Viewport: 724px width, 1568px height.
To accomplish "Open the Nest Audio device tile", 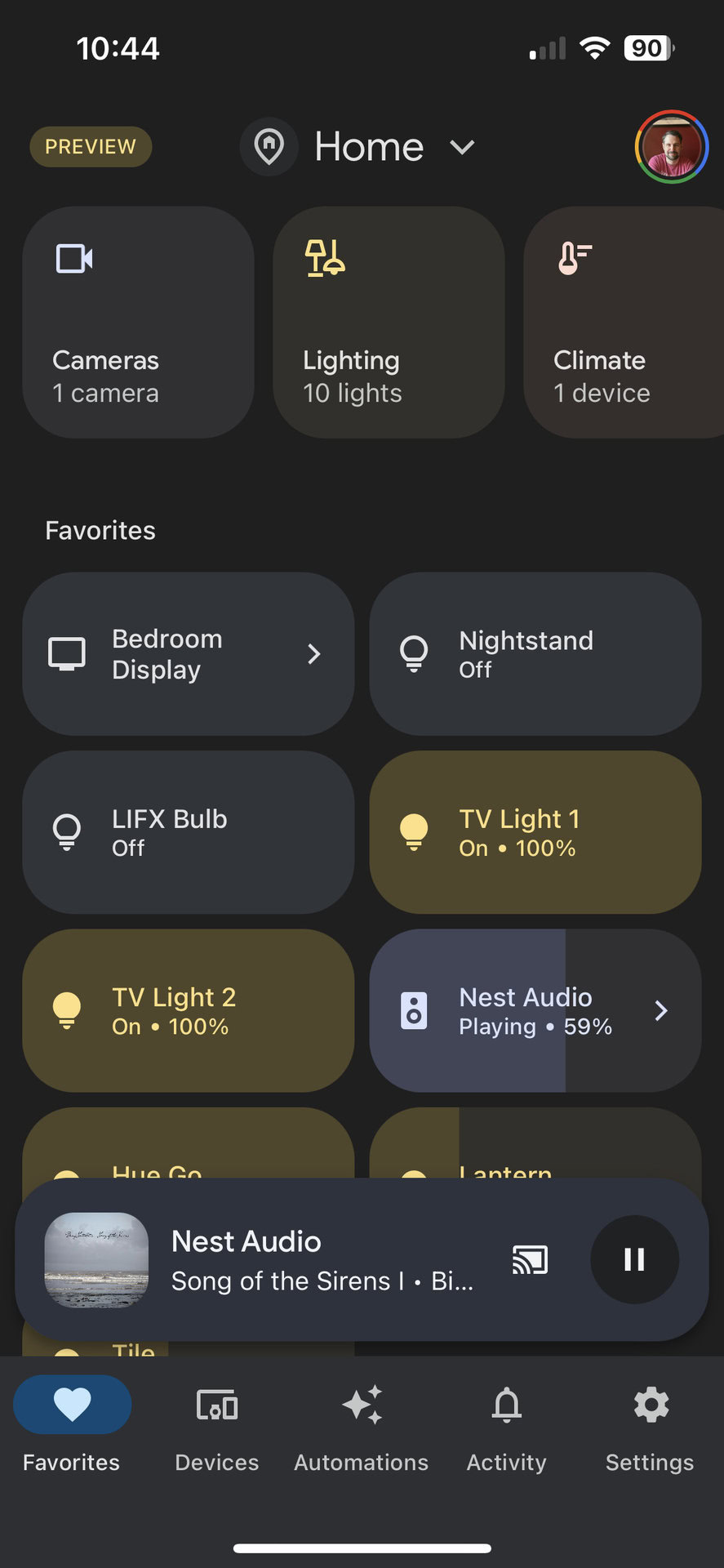I will click(535, 1010).
